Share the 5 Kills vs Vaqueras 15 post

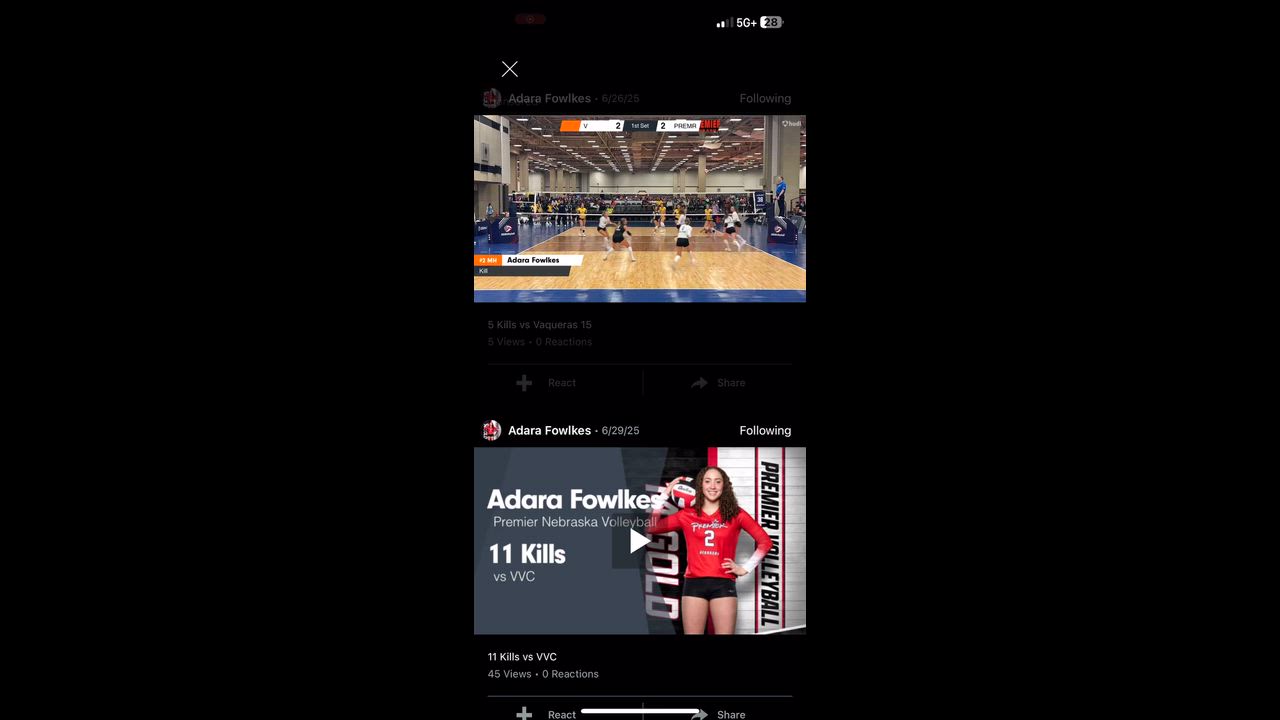point(718,383)
